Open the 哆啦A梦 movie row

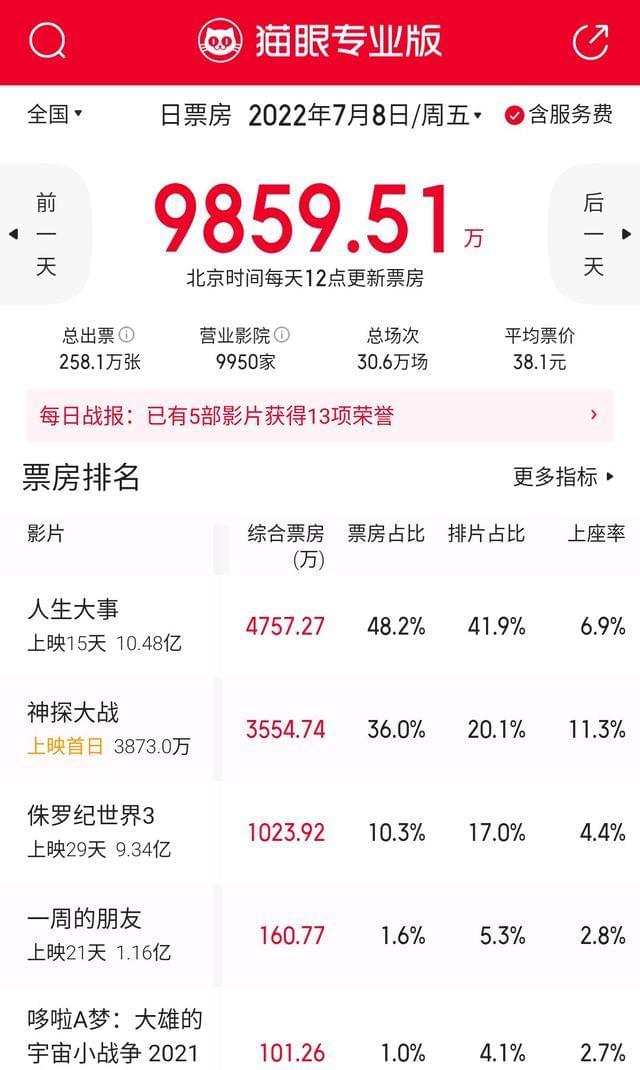(x=320, y=1029)
